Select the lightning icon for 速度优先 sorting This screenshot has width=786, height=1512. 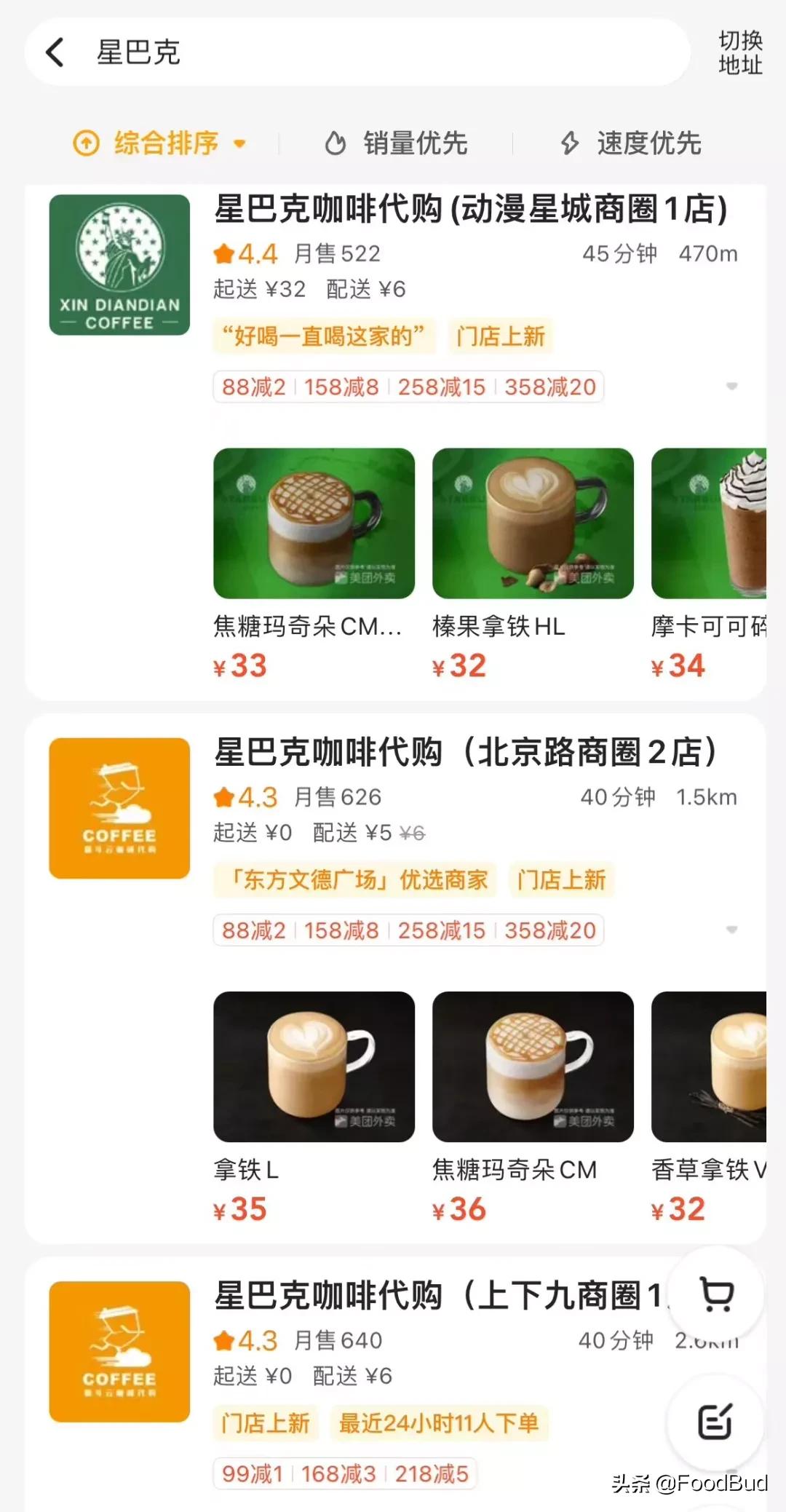[x=569, y=143]
